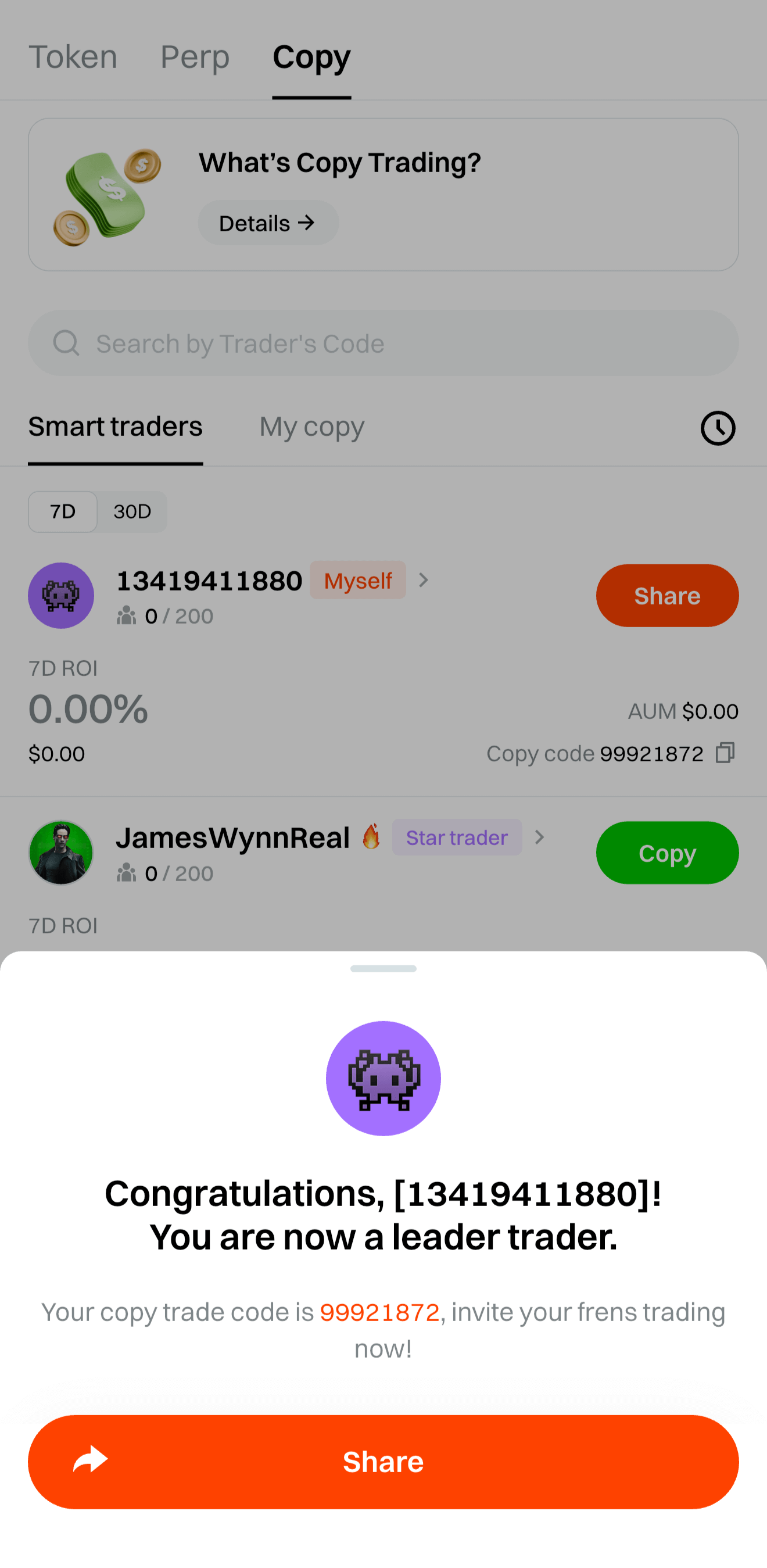The height and width of the screenshot is (1568, 767).
Task: Open Details in What's Copy Trading card
Action: [268, 223]
